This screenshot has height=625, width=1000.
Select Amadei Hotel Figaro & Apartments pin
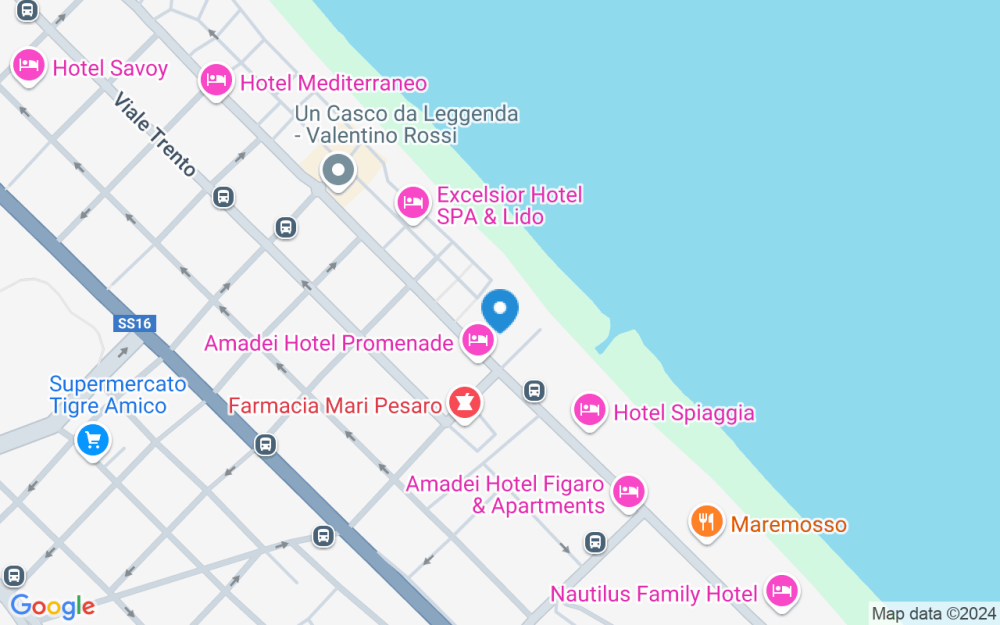click(x=629, y=493)
